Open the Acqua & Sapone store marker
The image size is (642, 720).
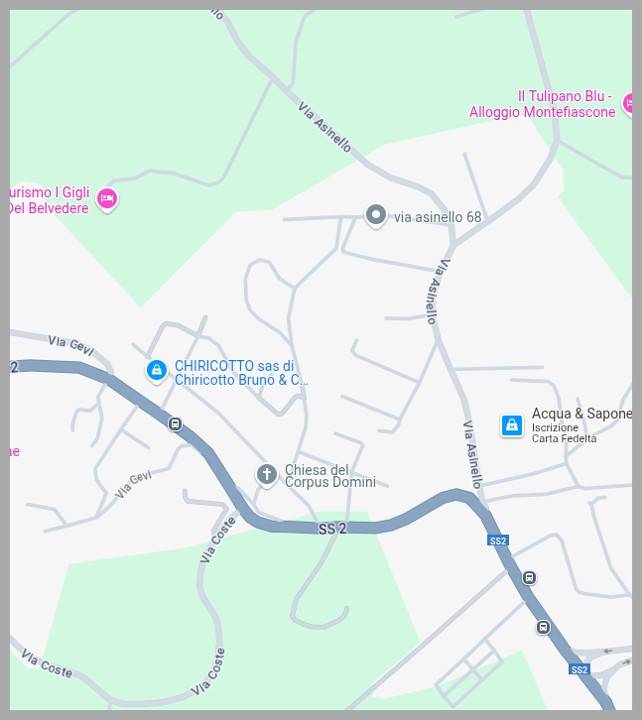(512, 425)
